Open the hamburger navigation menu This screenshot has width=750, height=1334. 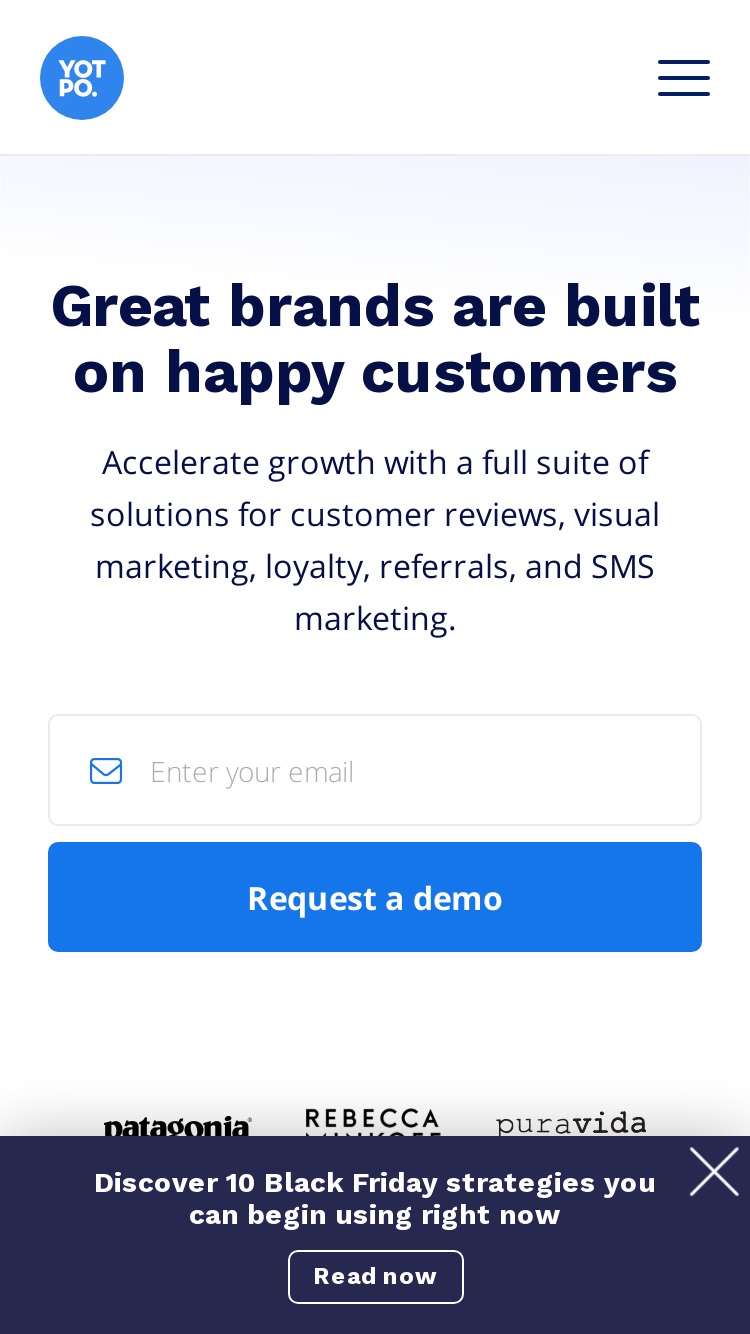[684, 78]
